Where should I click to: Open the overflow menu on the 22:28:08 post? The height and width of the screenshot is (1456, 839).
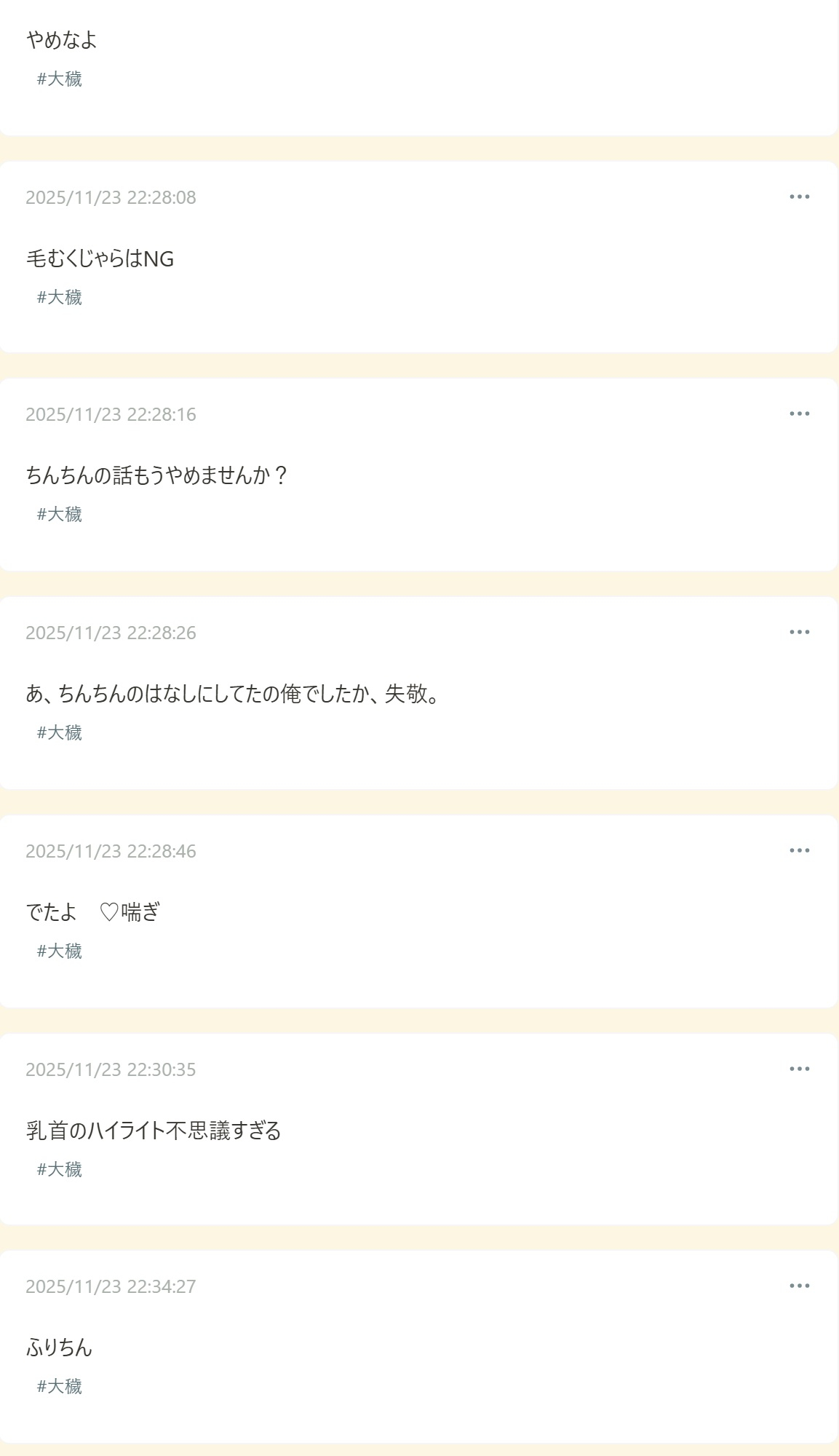point(799,197)
